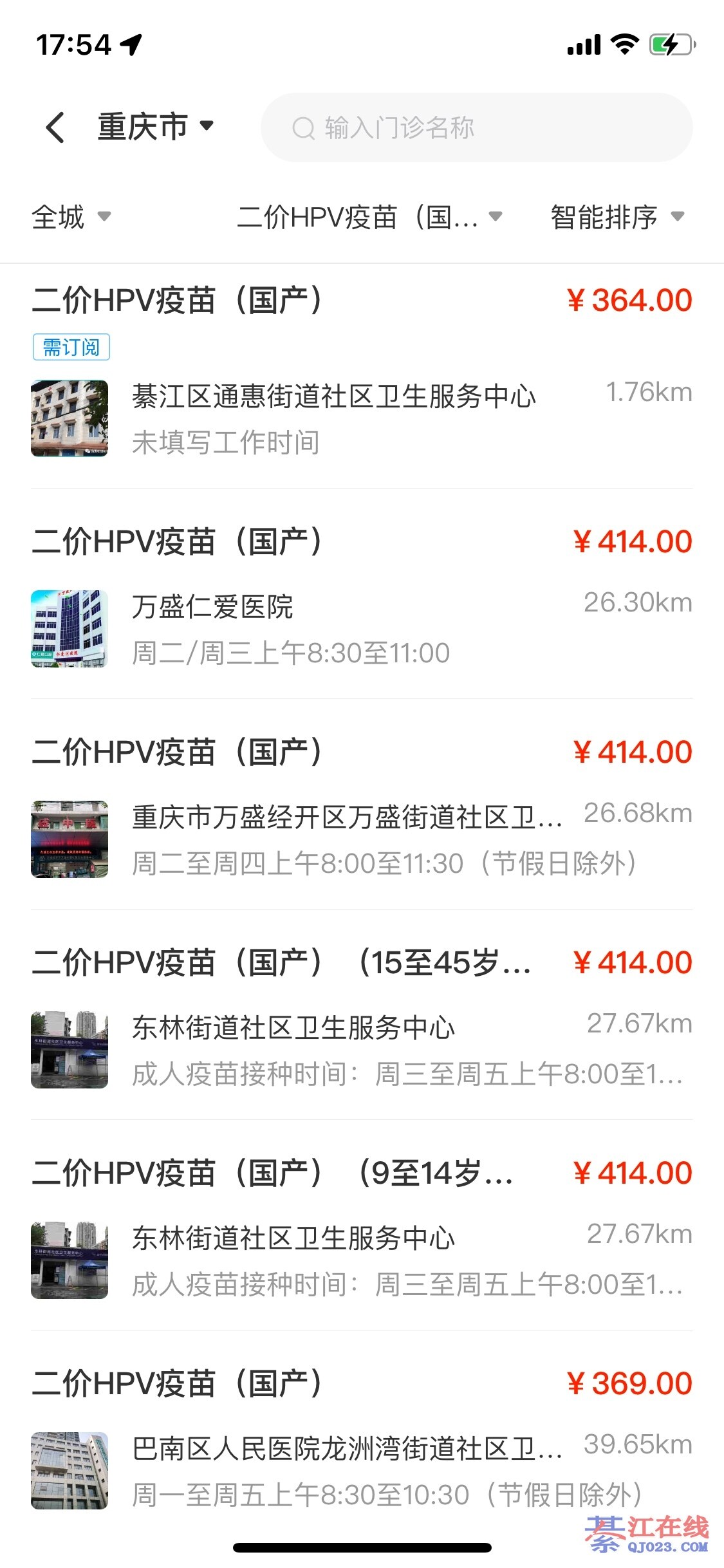Expand the 智能排序 sorting dropdown

point(617,217)
